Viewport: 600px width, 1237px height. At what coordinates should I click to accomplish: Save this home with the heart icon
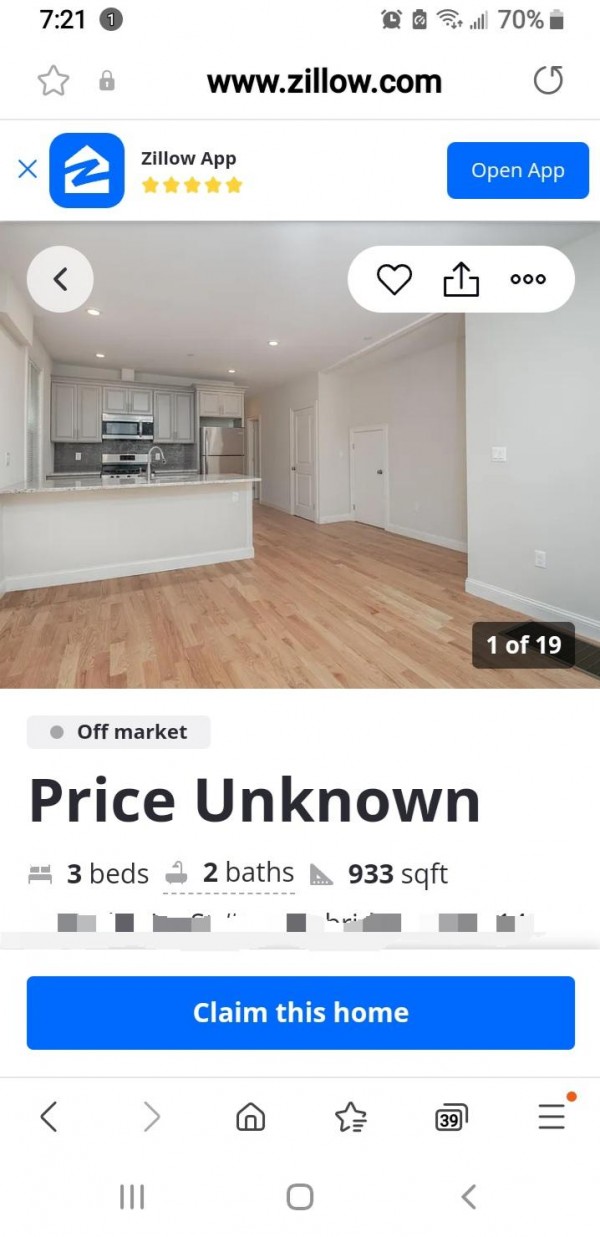point(394,280)
